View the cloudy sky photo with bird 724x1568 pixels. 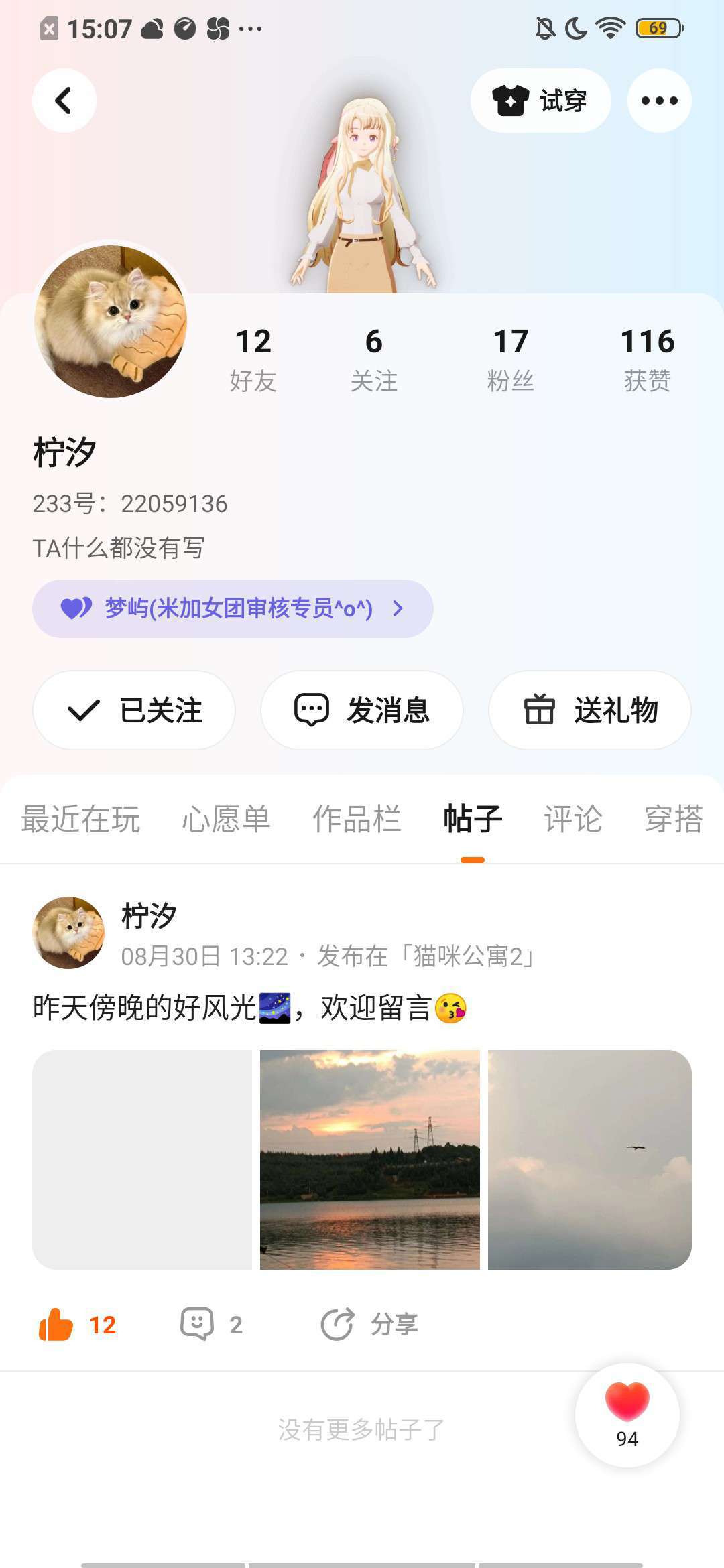[590, 1159]
